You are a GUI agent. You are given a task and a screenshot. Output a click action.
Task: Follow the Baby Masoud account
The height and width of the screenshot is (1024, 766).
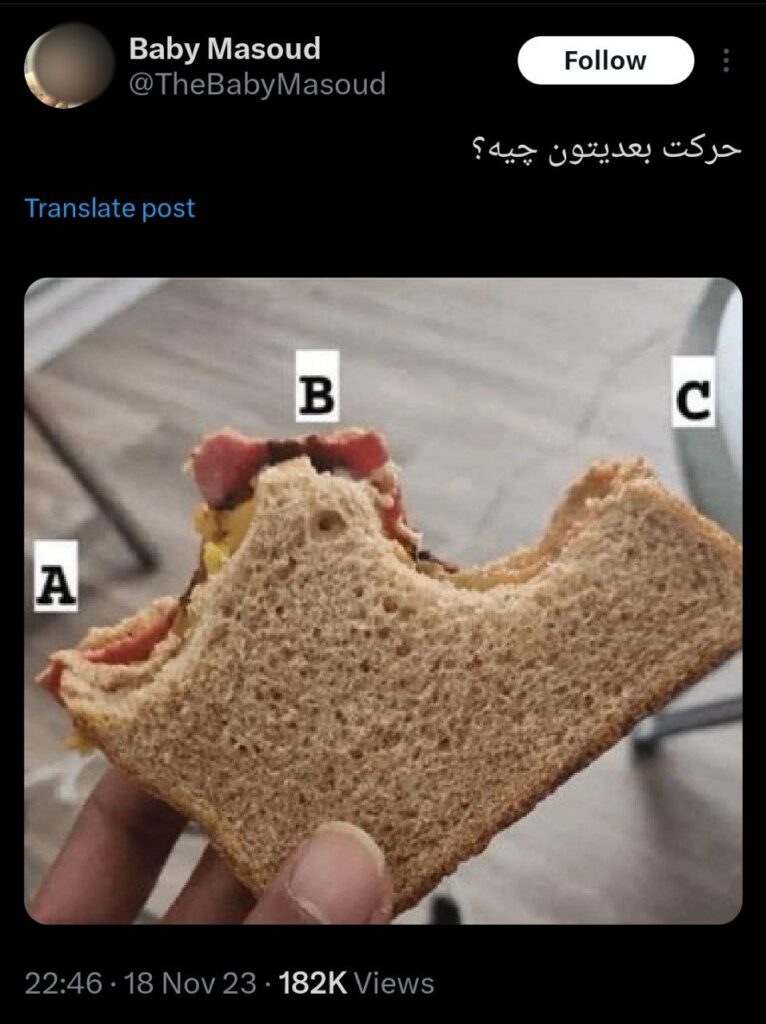[x=605, y=61]
